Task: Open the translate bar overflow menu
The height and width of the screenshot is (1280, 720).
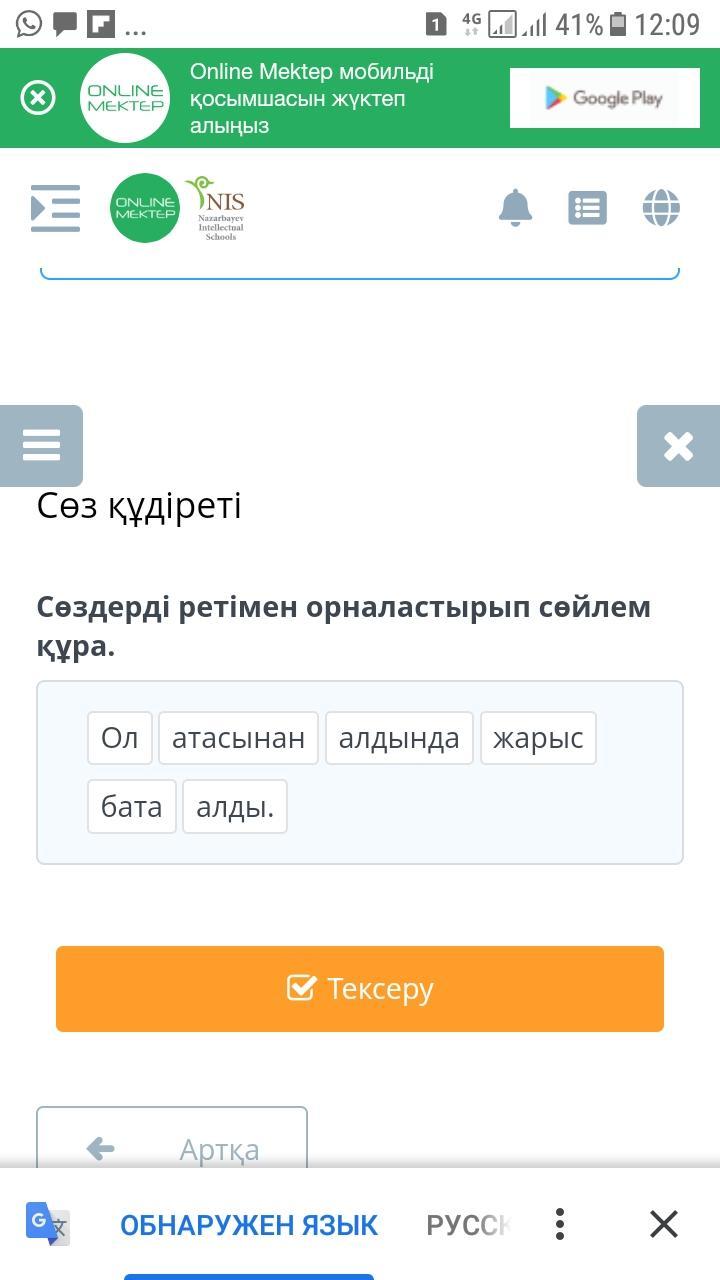Action: (x=560, y=1224)
